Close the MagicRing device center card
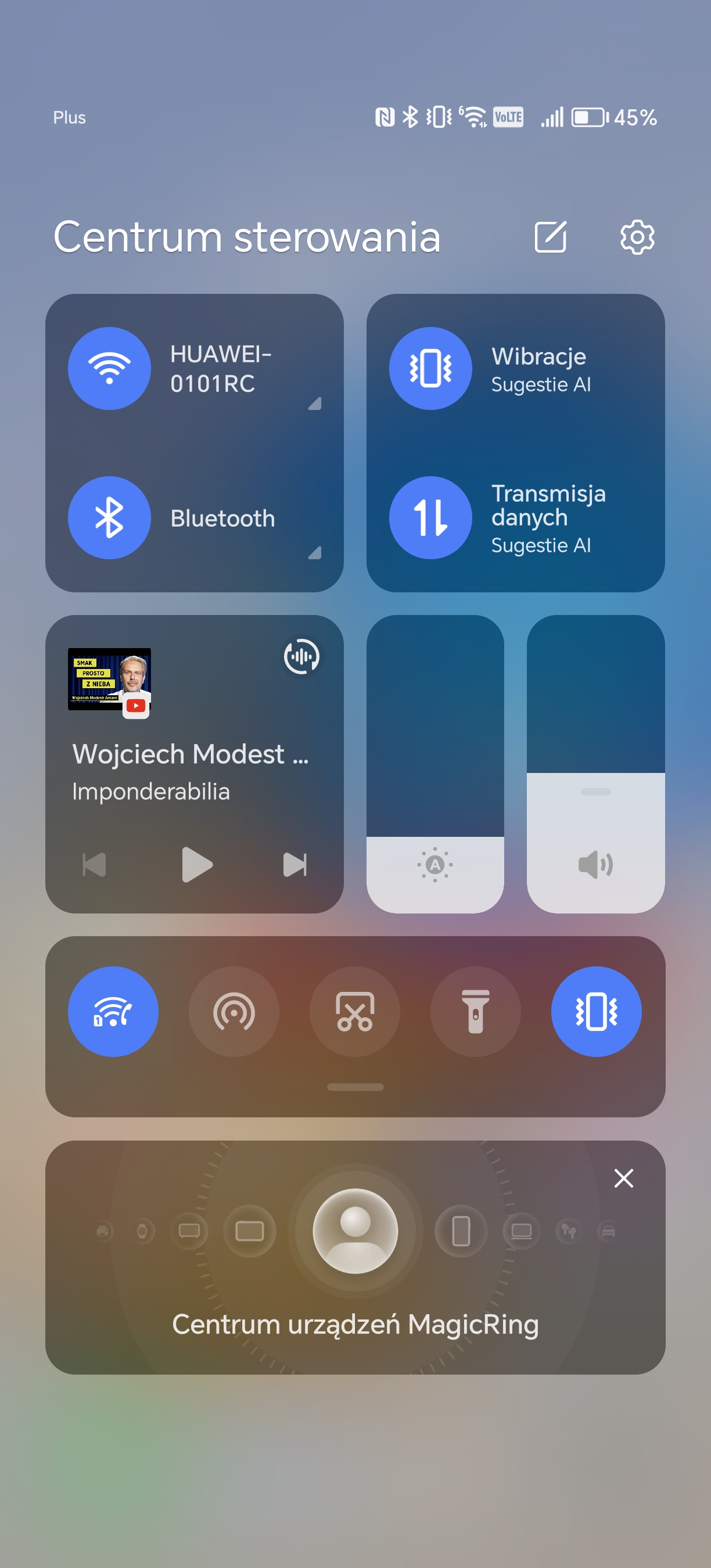This screenshot has height=1568, width=711. (x=623, y=1178)
